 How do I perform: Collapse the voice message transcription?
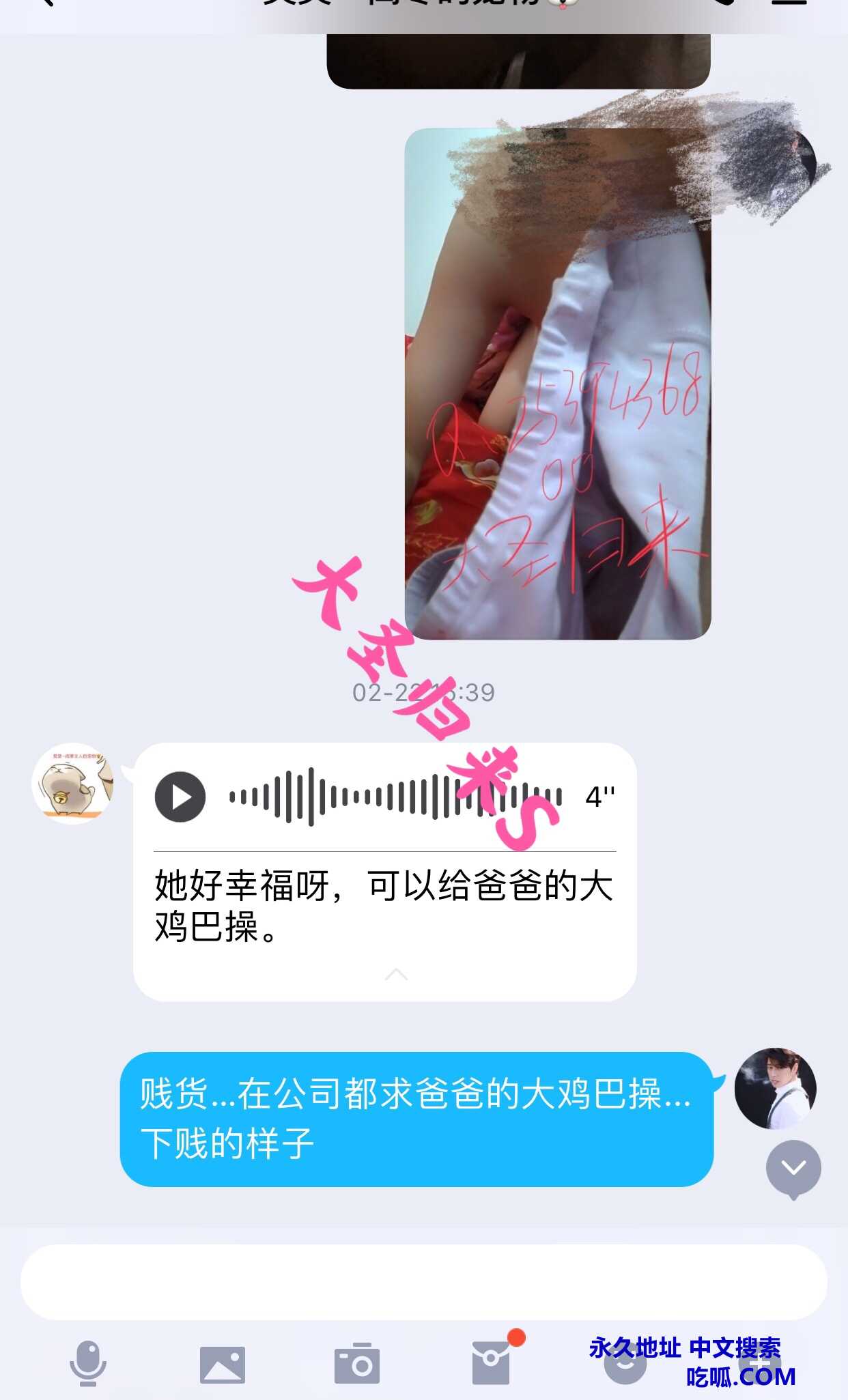pyautogui.click(x=396, y=974)
